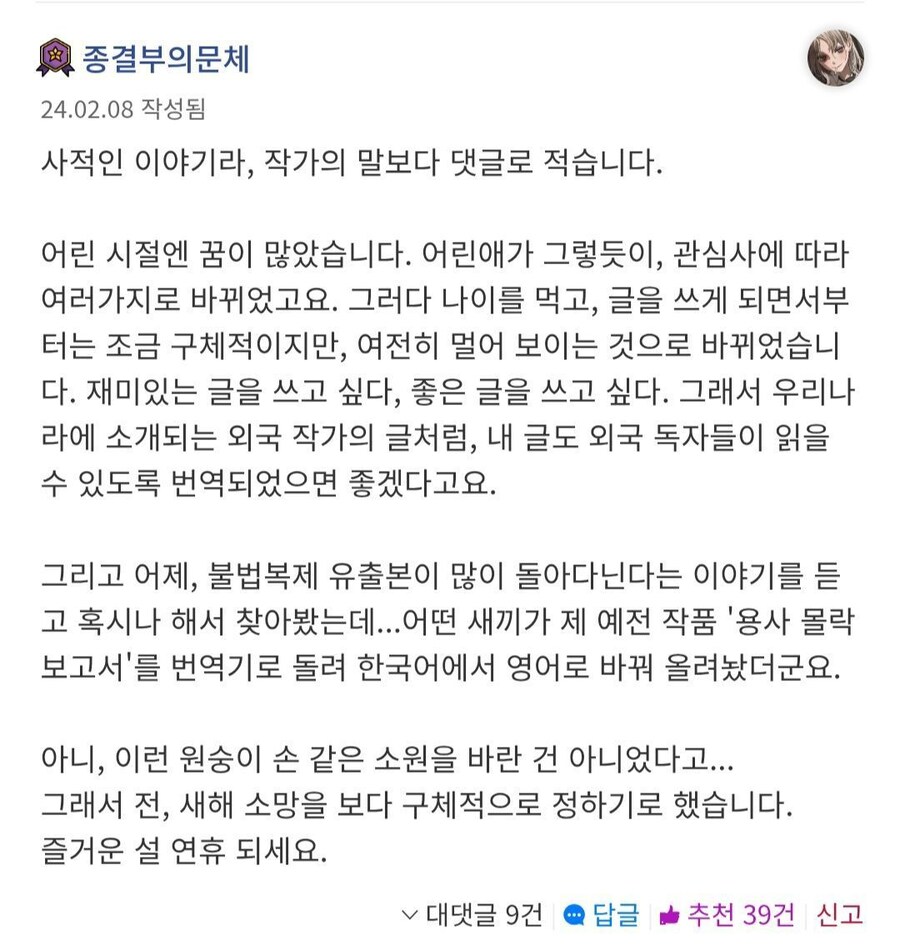Tap the commenter's avatar picture
The height and width of the screenshot is (951, 900).
click(835, 59)
